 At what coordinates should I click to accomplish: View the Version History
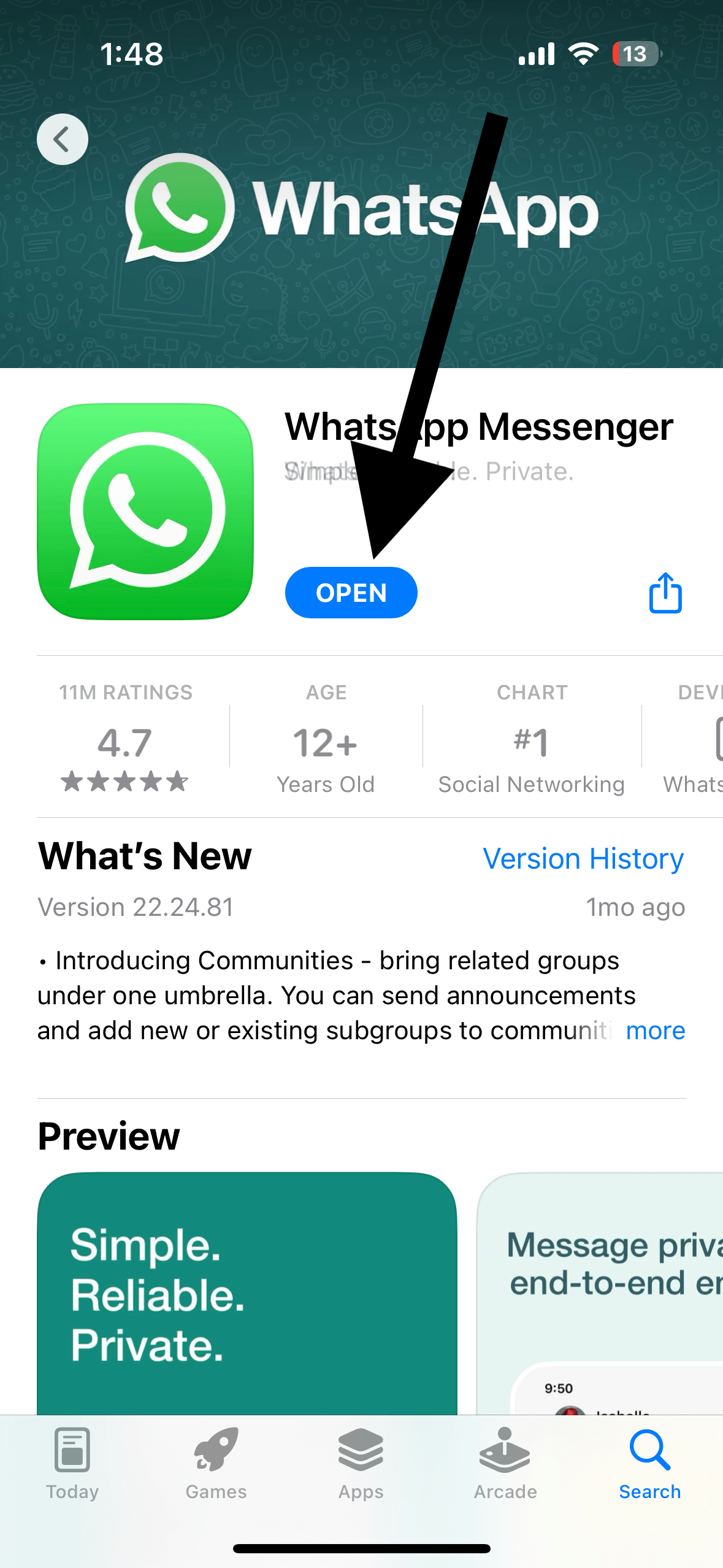click(583, 858)
